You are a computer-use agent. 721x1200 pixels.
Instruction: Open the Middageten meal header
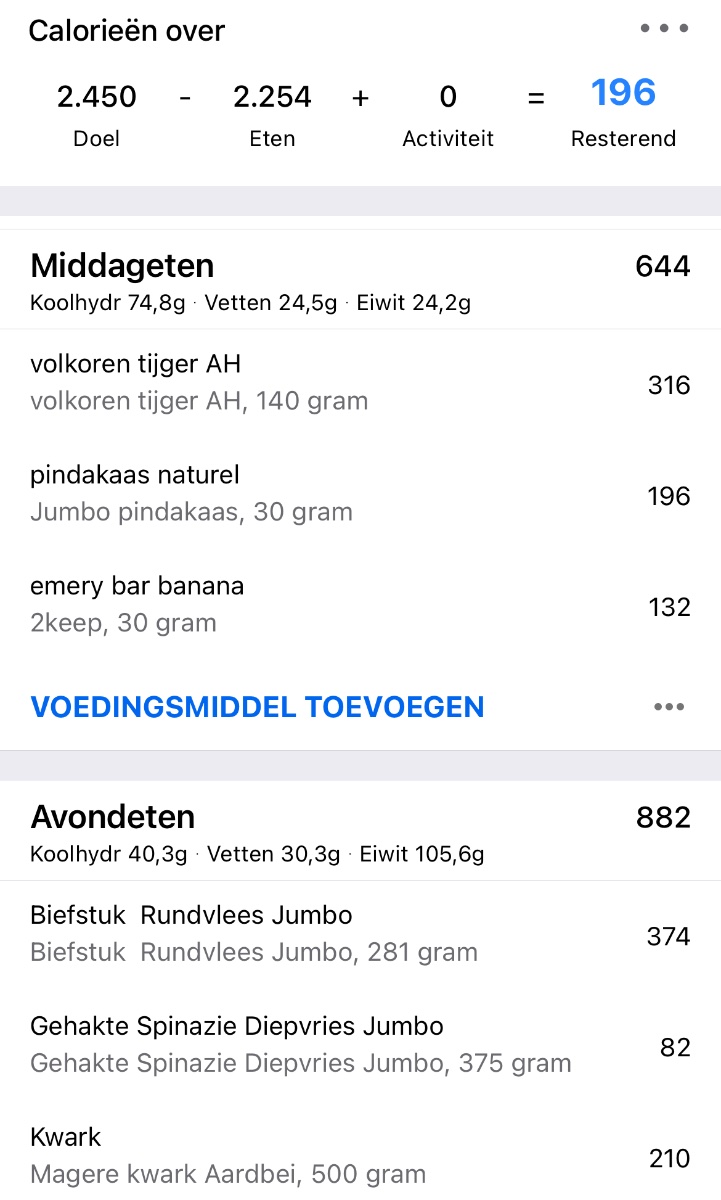tap(360, 280)
